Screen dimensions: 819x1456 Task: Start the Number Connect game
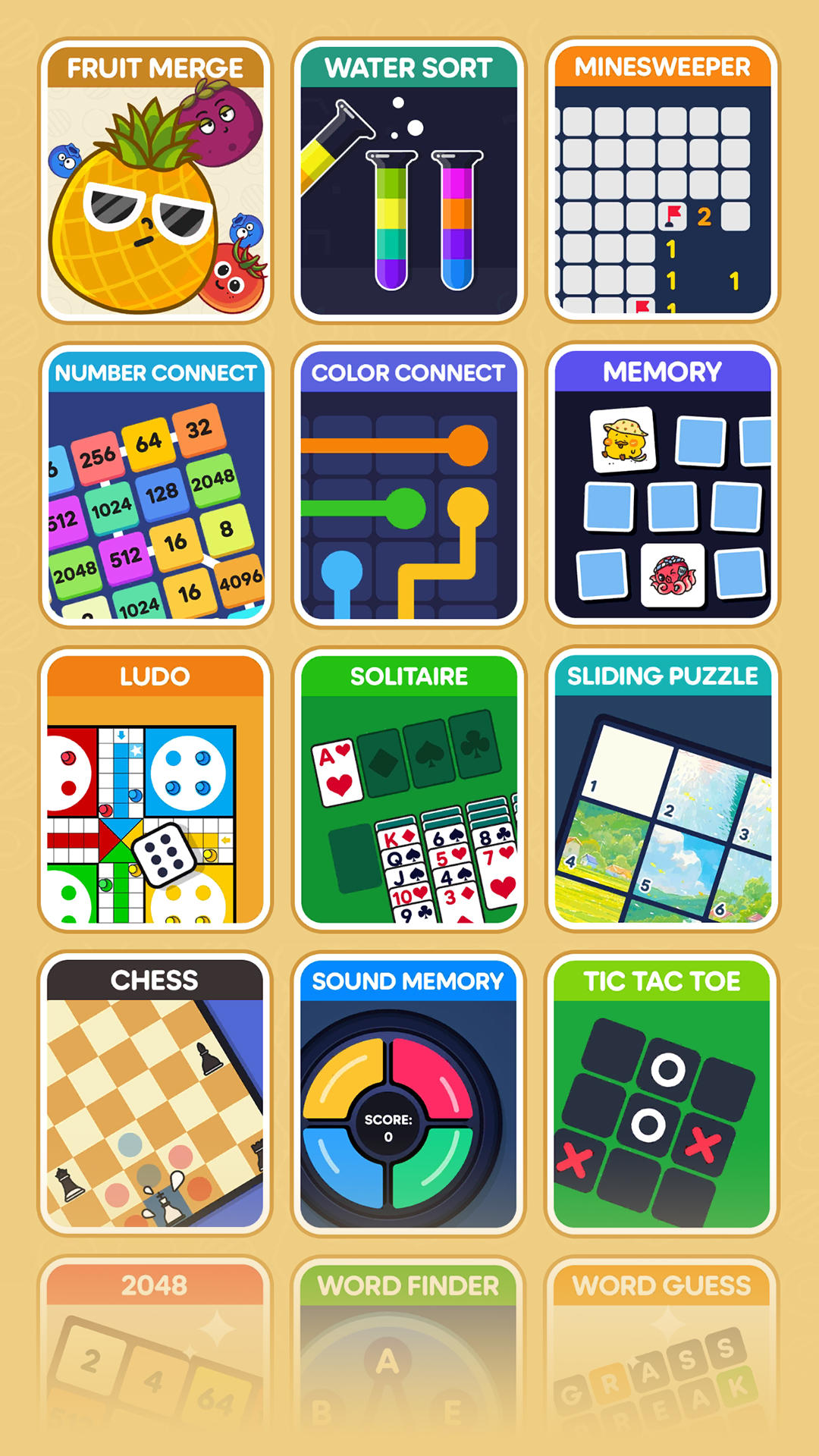[x=155, y=485]
